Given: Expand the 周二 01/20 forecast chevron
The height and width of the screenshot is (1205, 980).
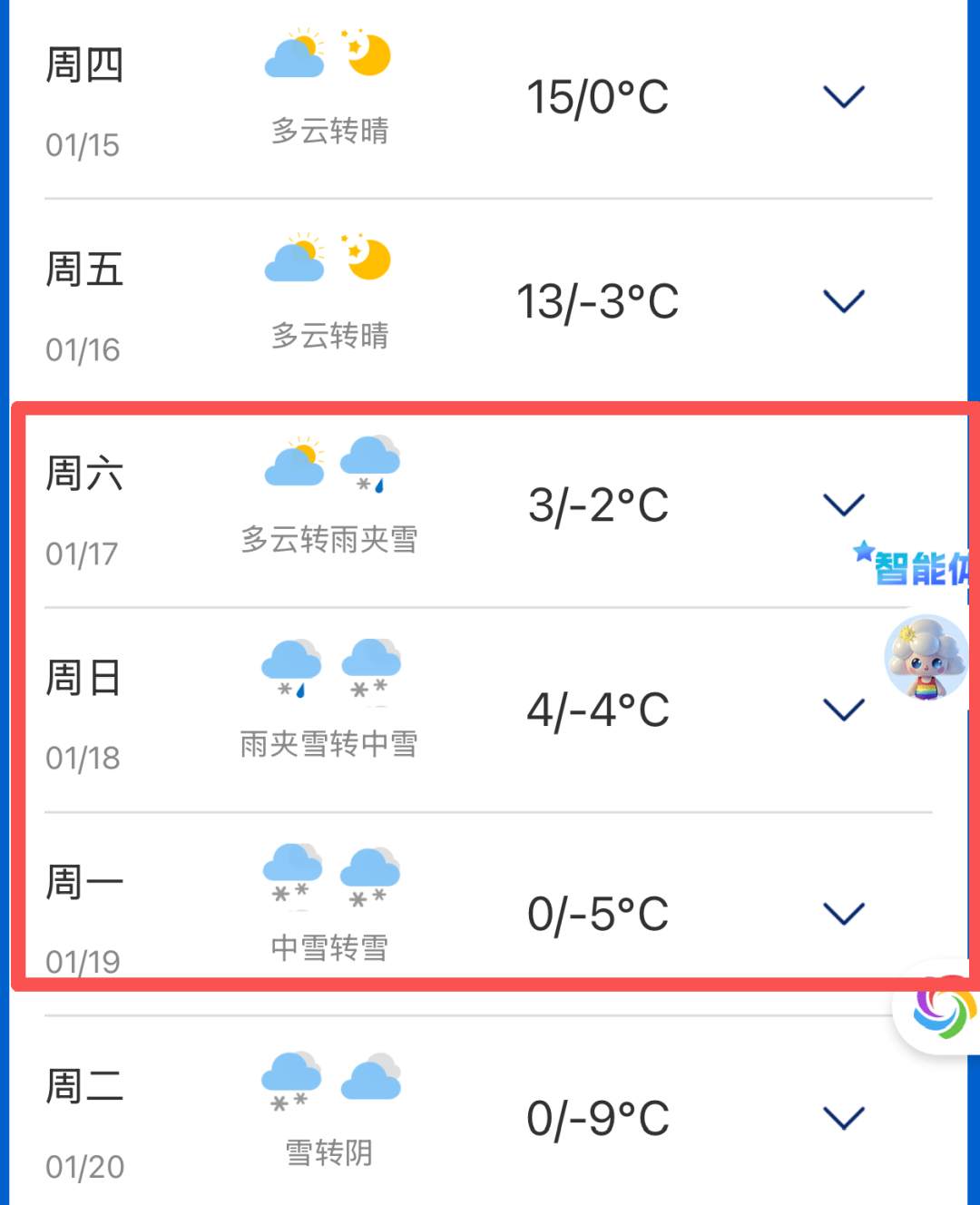Looking at the screenshot, I should point(843,1117).
